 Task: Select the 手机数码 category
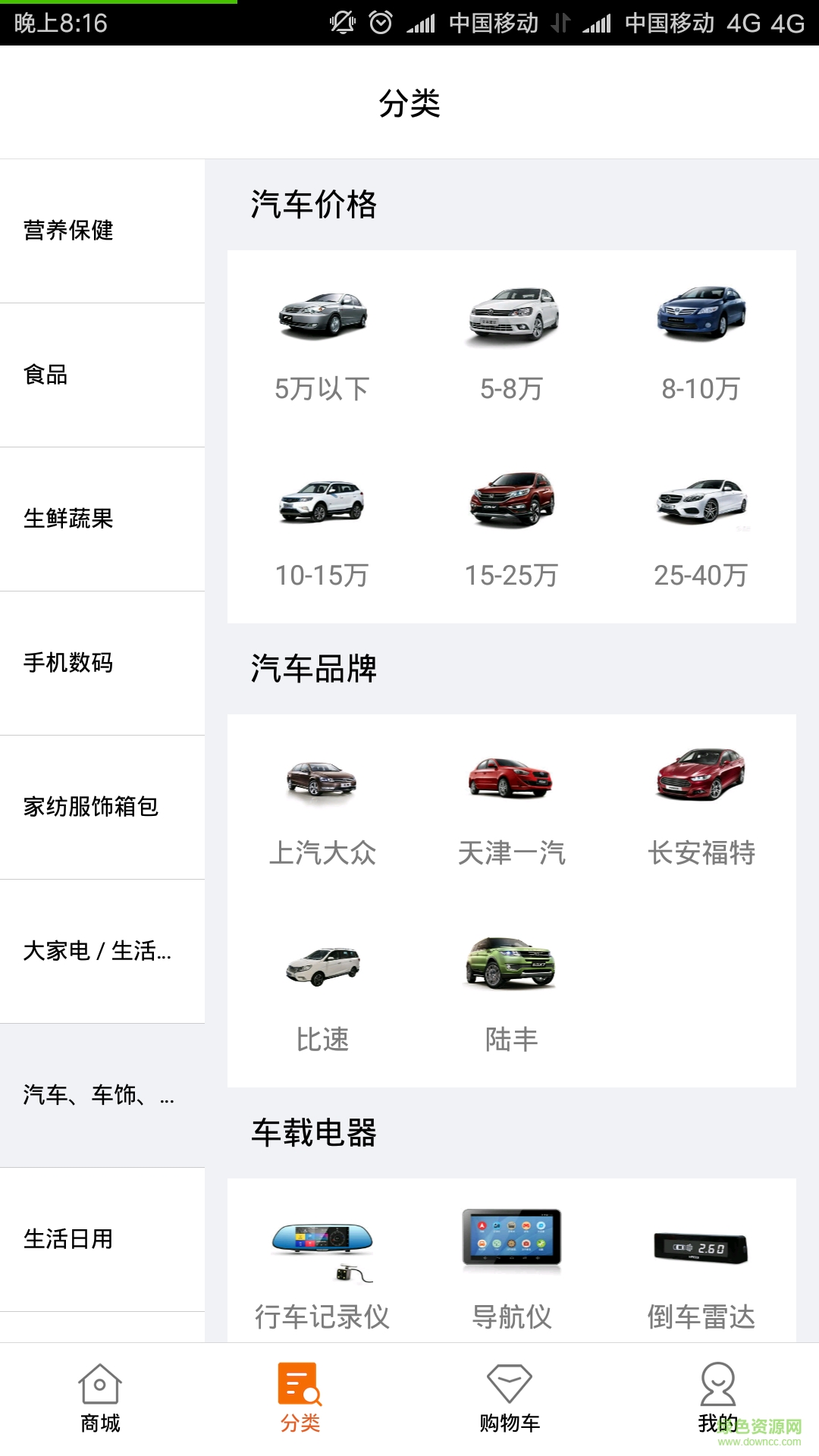102,662
